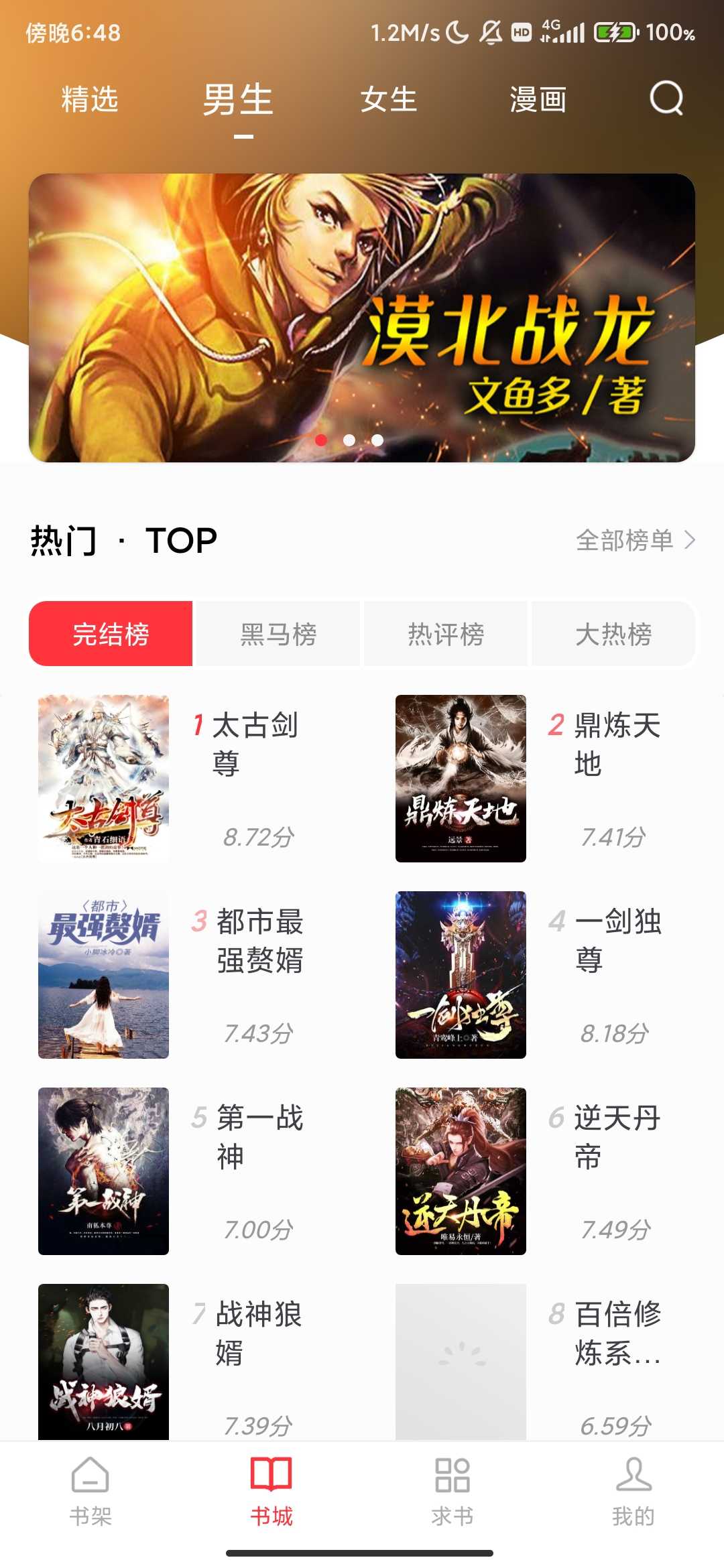Open the book 鼎炼天地
Image resolution: width=724 pixels, height=1568 pixels.
[461, 778]
